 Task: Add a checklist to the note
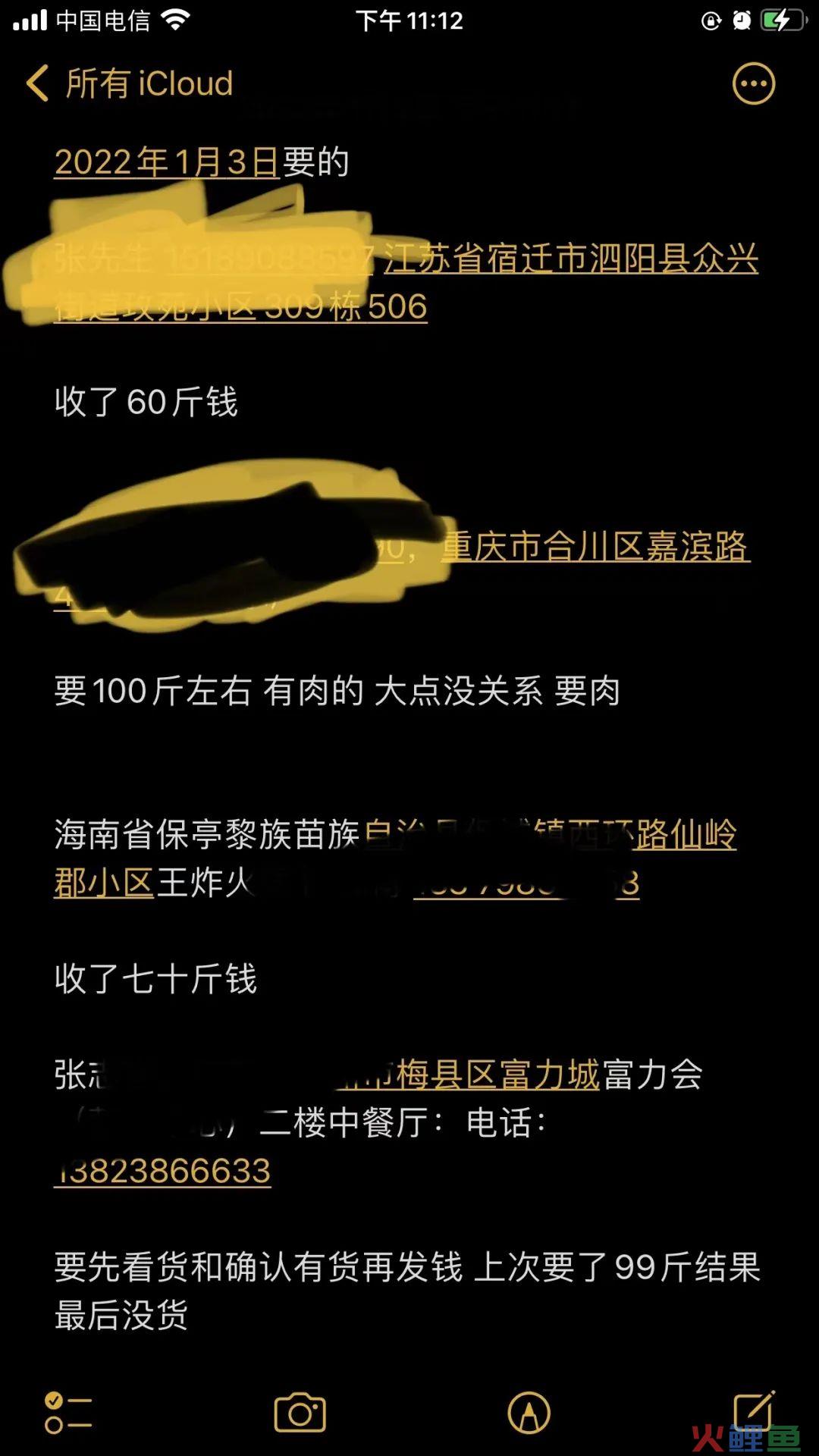(68, 1413)
